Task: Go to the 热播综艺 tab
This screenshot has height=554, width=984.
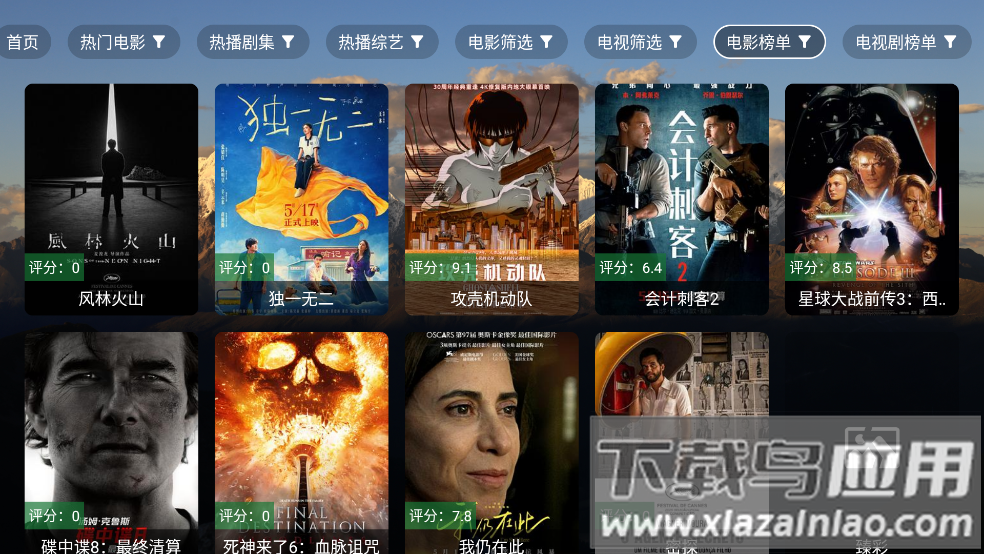Action: click(381, 42)
